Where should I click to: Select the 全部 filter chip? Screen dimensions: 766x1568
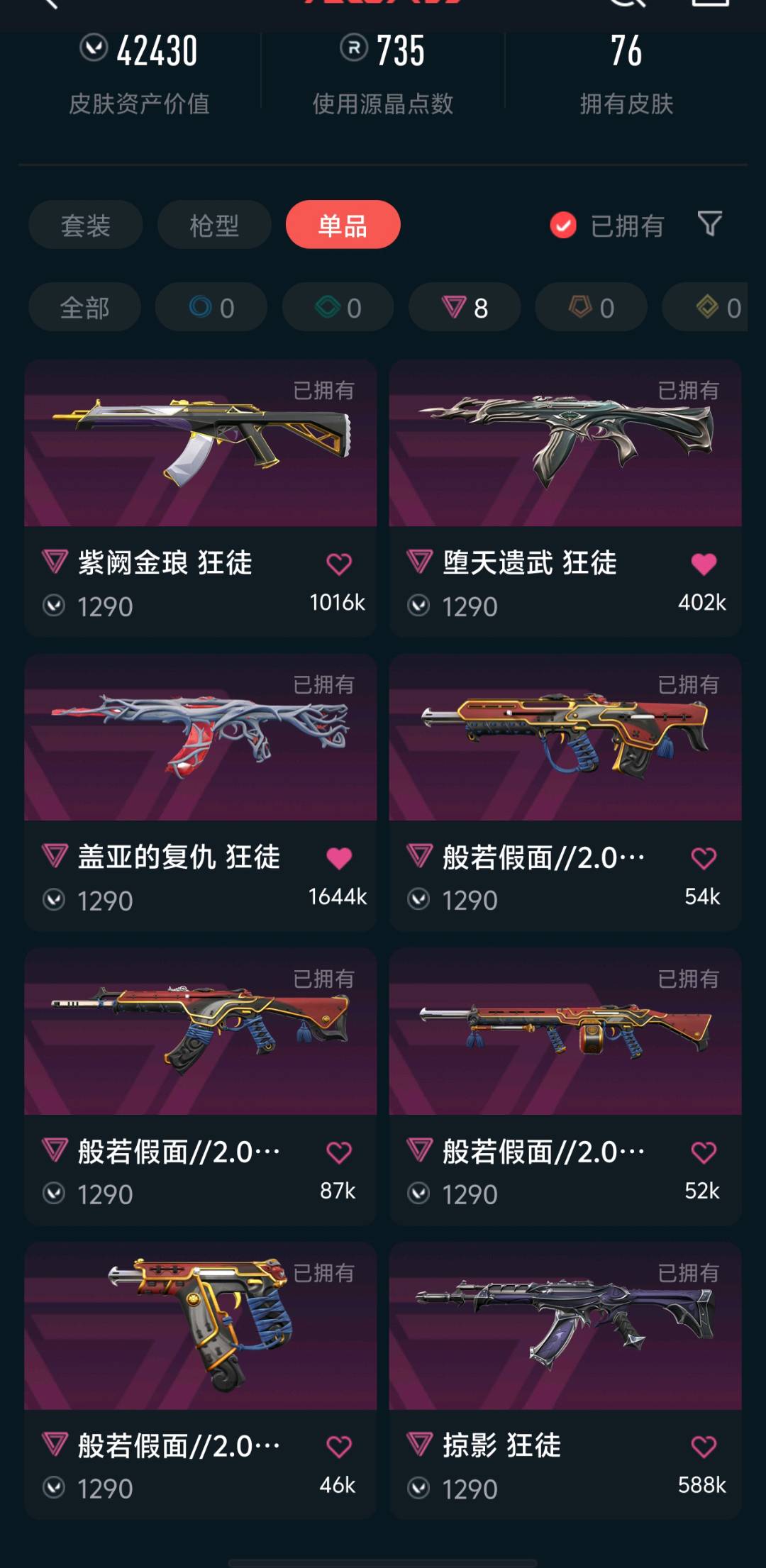click(84, 308)
